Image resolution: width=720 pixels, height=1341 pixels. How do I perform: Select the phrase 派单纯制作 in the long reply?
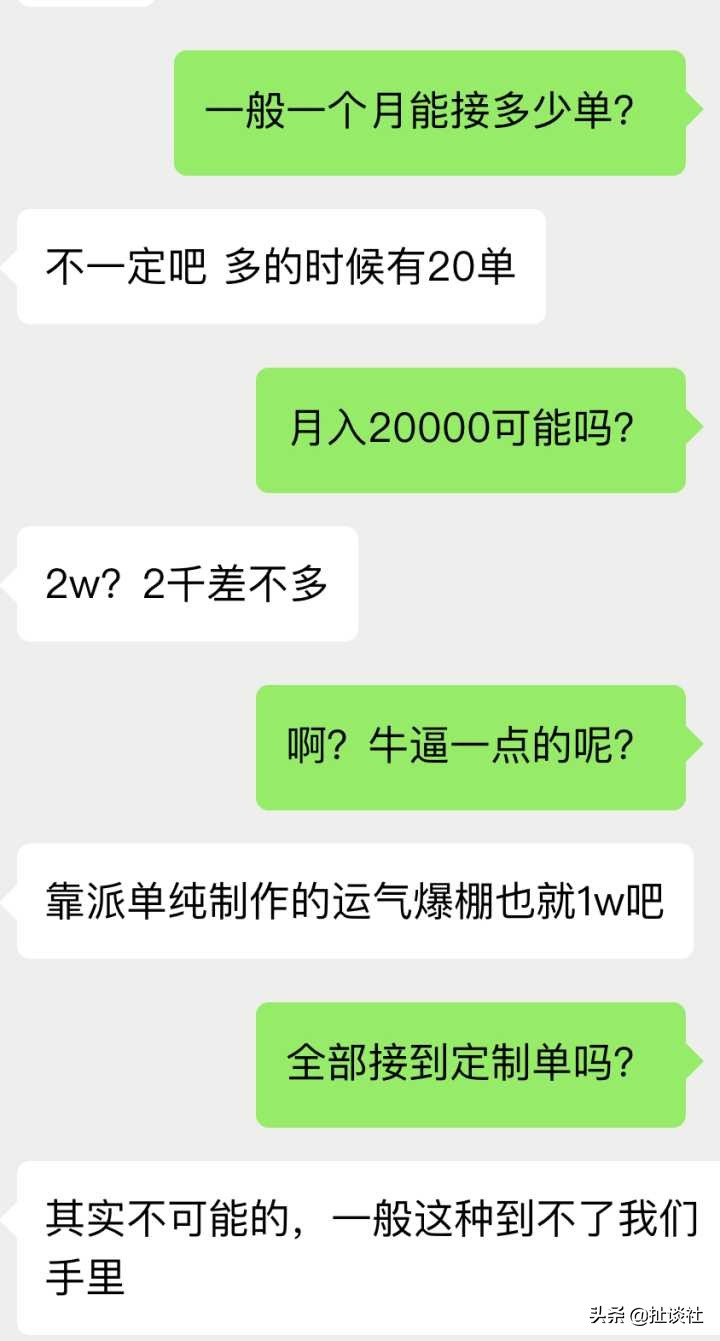[170, 900]
